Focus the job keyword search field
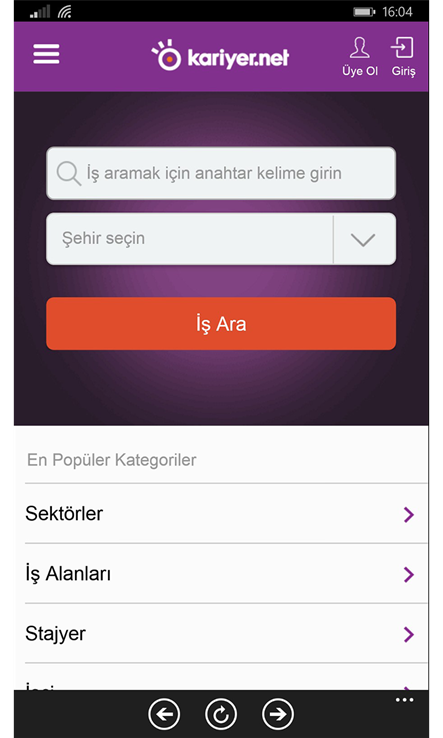 221,173
